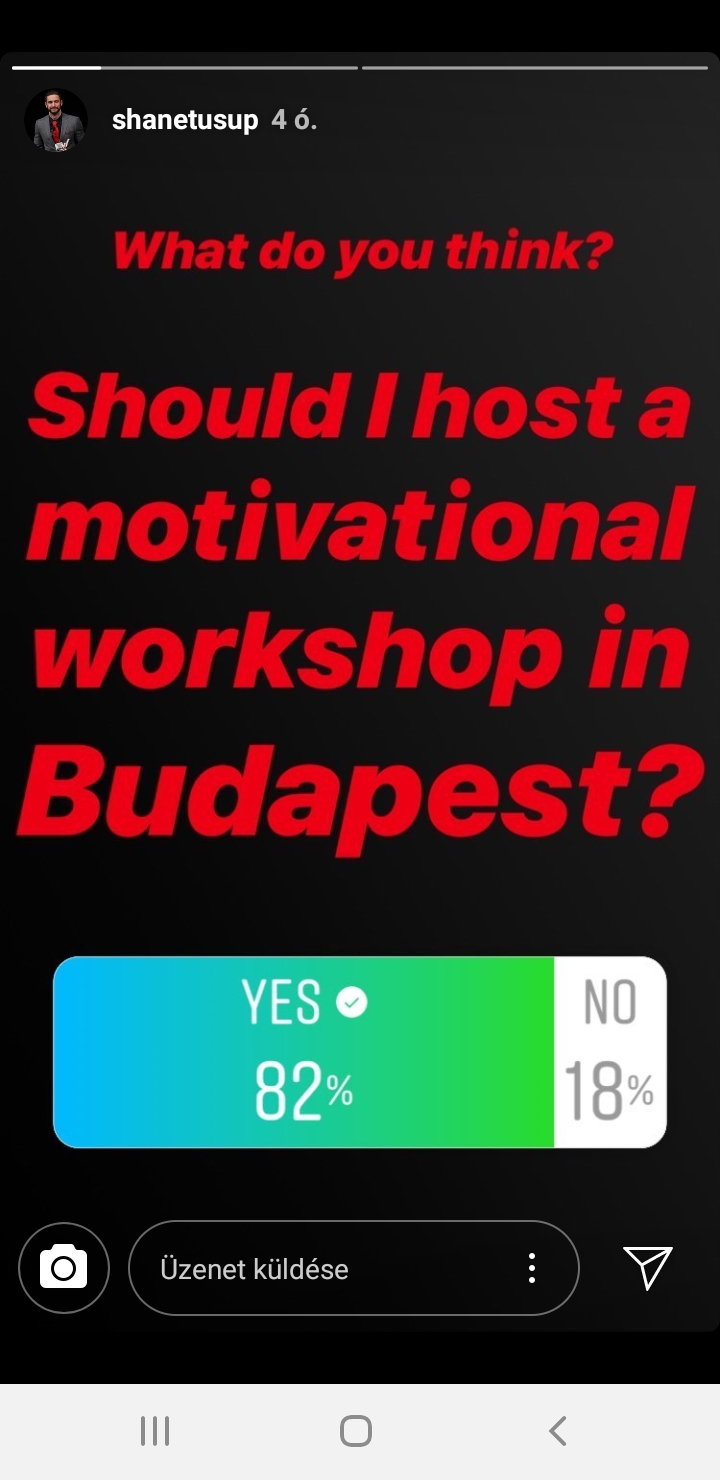Tap the shanetusup username
720x1480 pixels.
pos(185,121)
